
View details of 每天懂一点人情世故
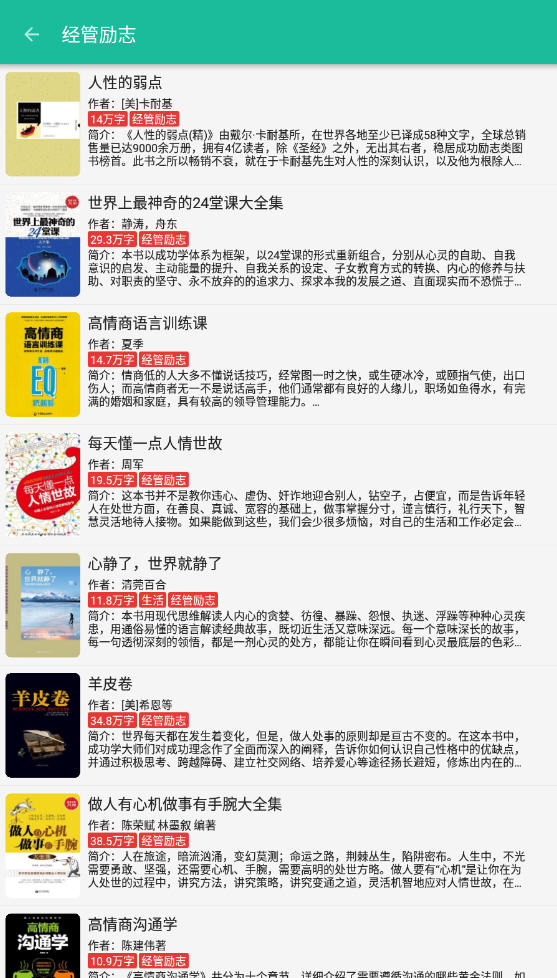point(278,485)
